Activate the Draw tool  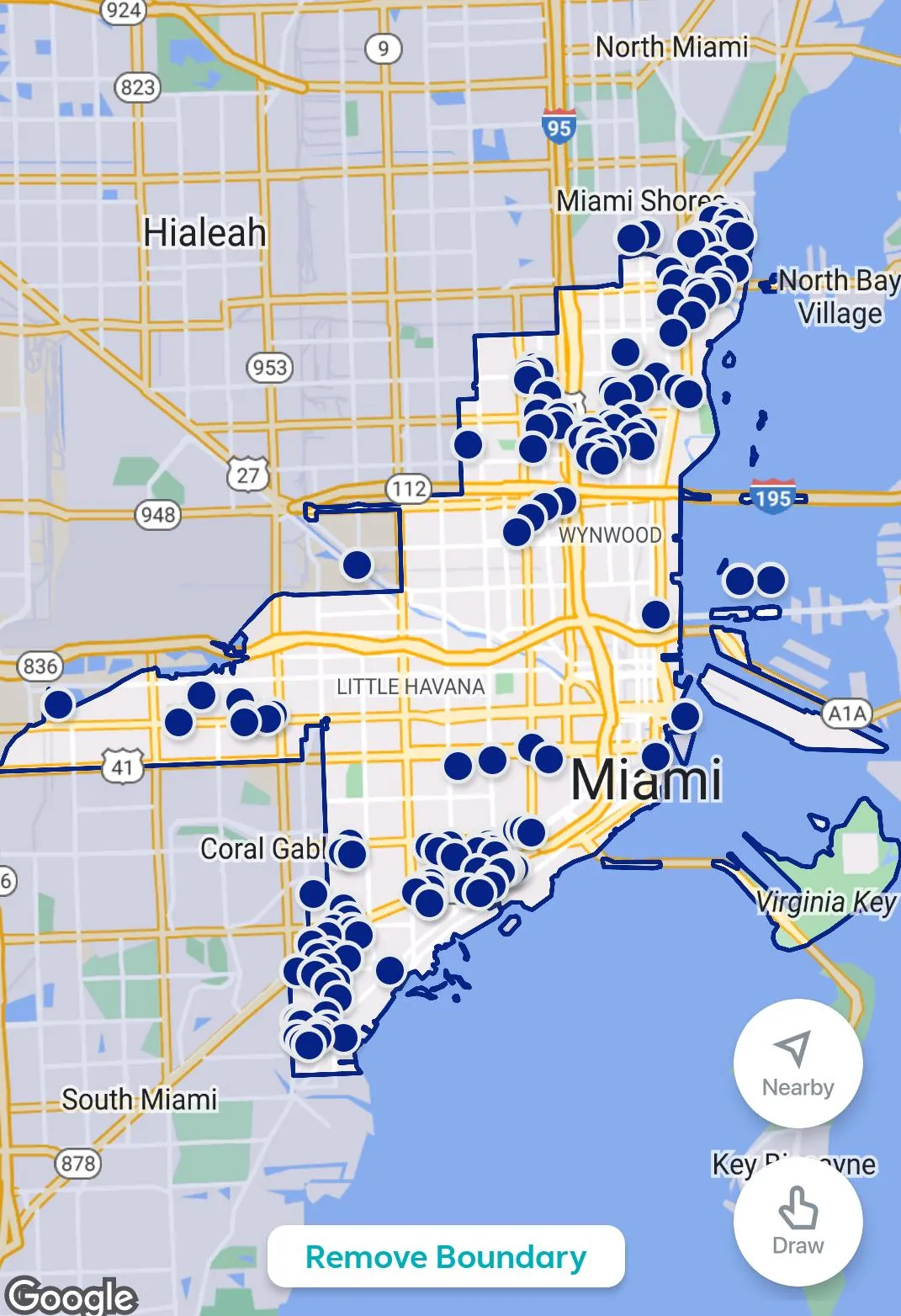[x=797, y=1222]
